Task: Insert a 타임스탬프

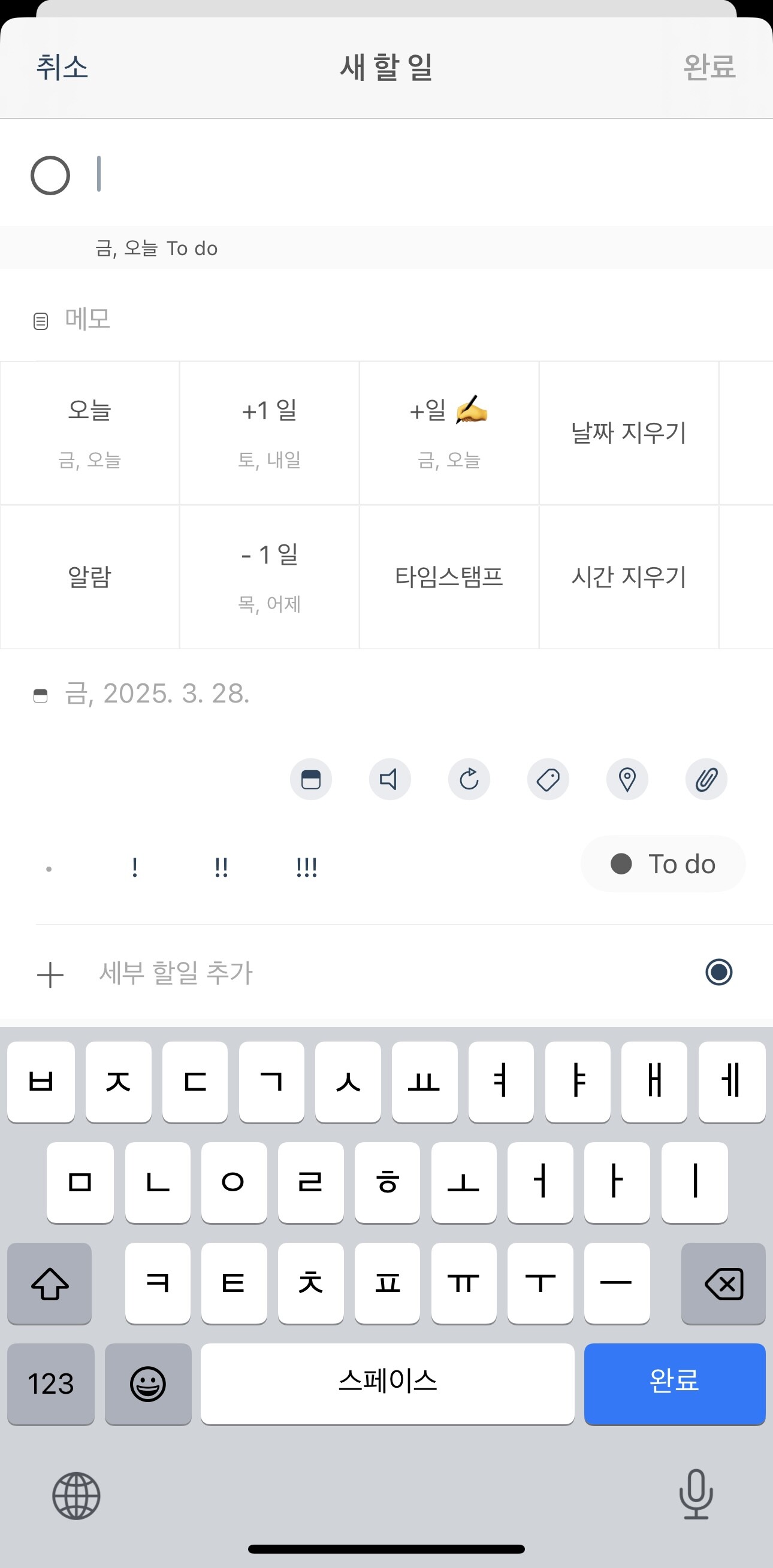Action: pyautogui.click(x=449, y=577)
